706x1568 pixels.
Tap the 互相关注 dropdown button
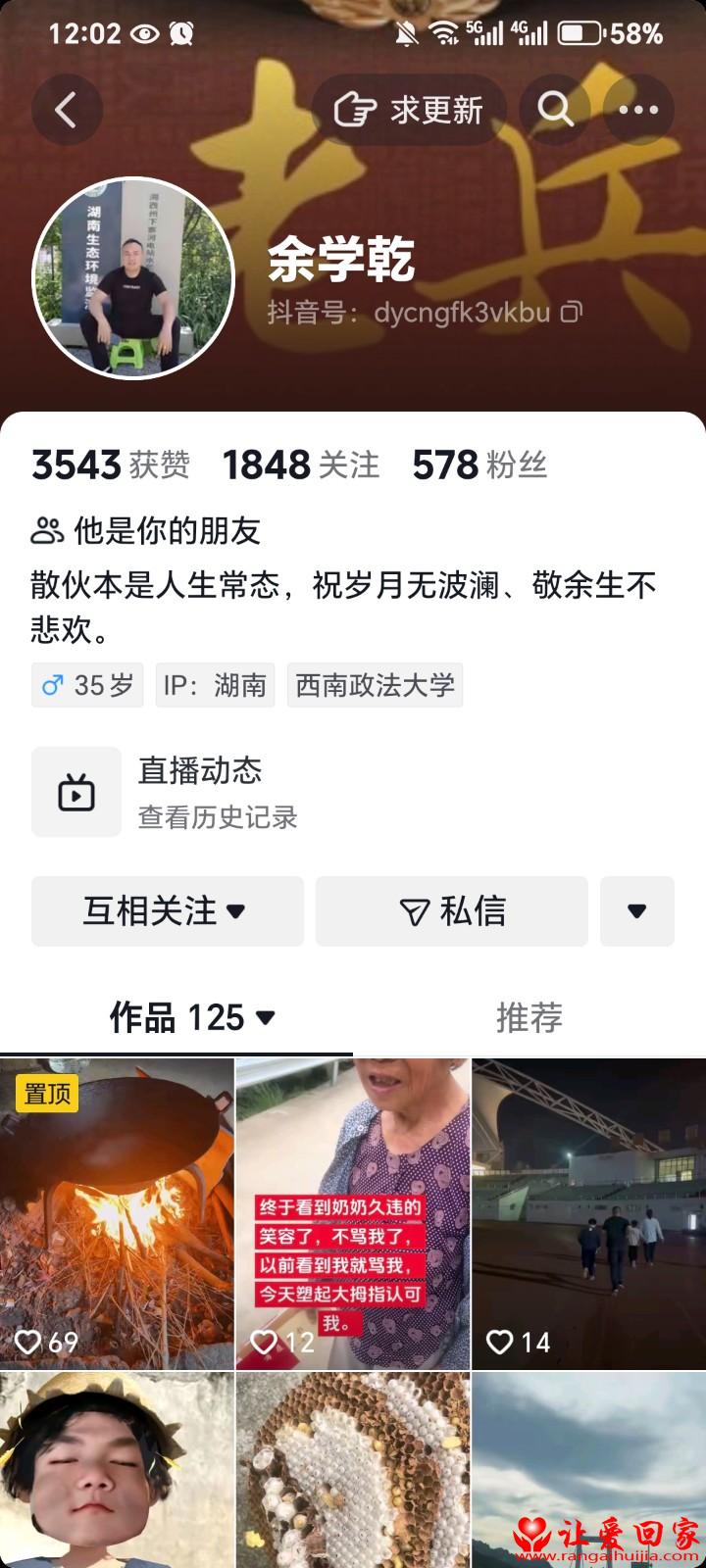tap(168, 911)
